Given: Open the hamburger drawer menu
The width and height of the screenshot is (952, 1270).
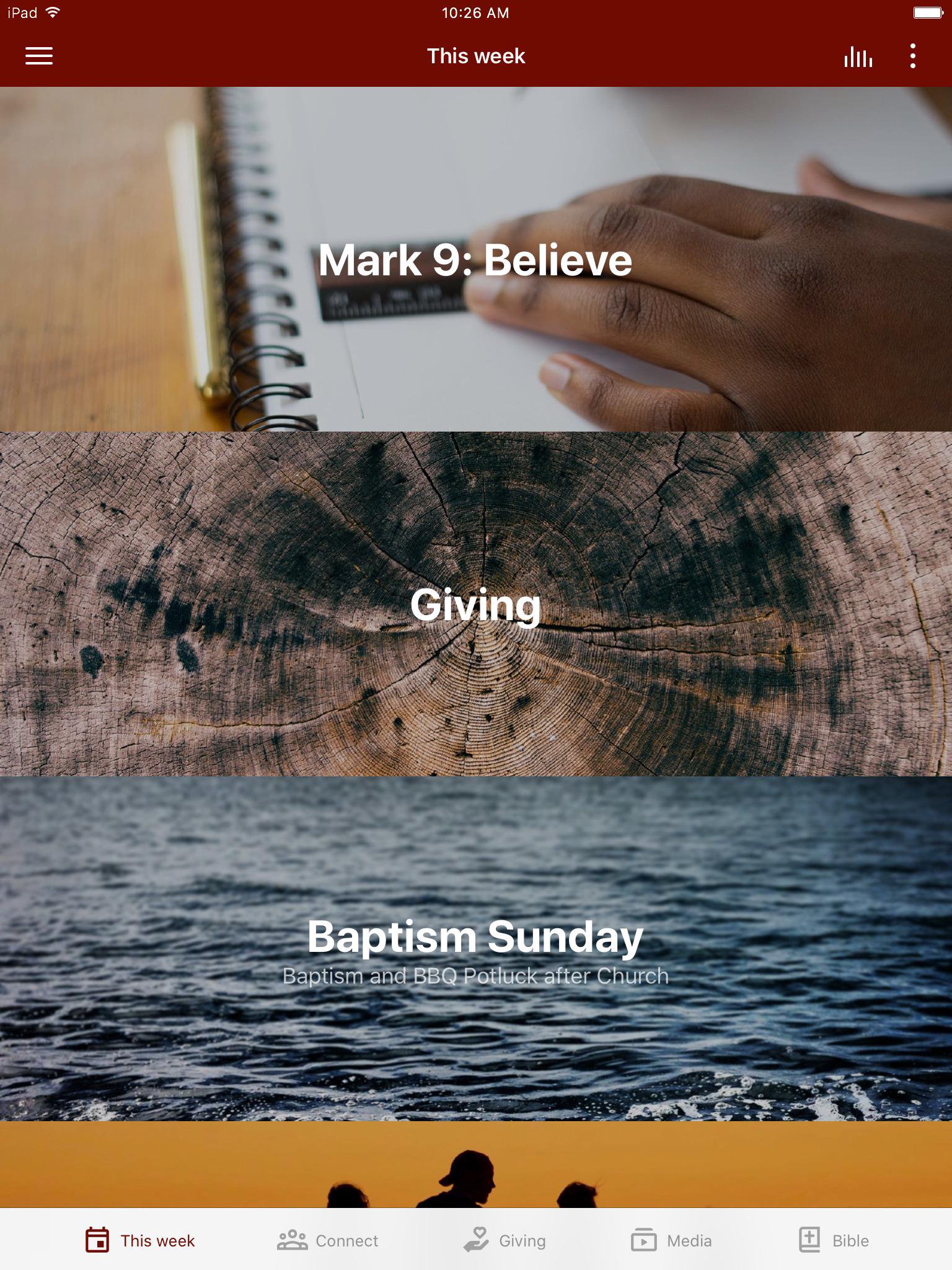Looking at the screenshot, I should point(38,56).
